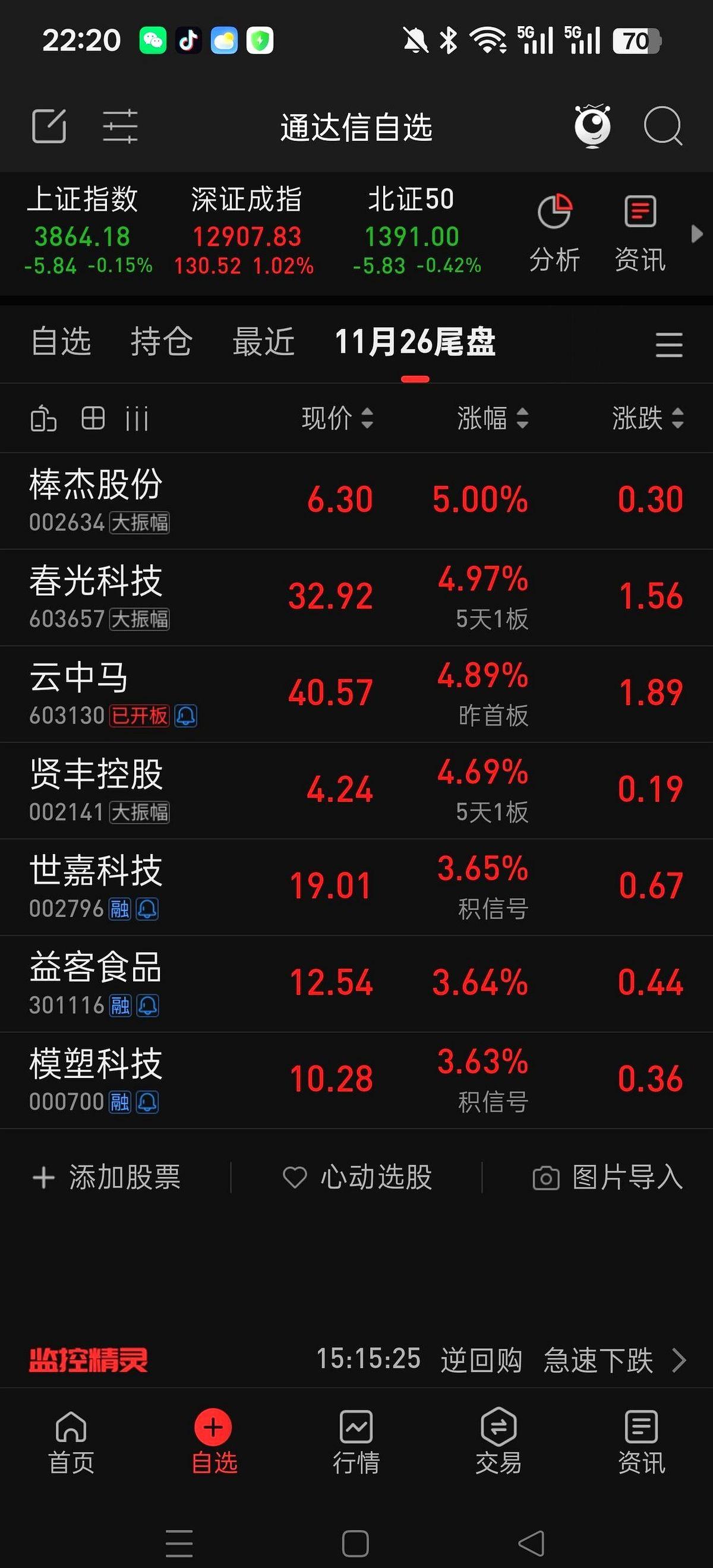The height and width of the screenshot is (1568, 713).
Task: Open the filter settings icon beside edit
Action: (x=121, y=127)
